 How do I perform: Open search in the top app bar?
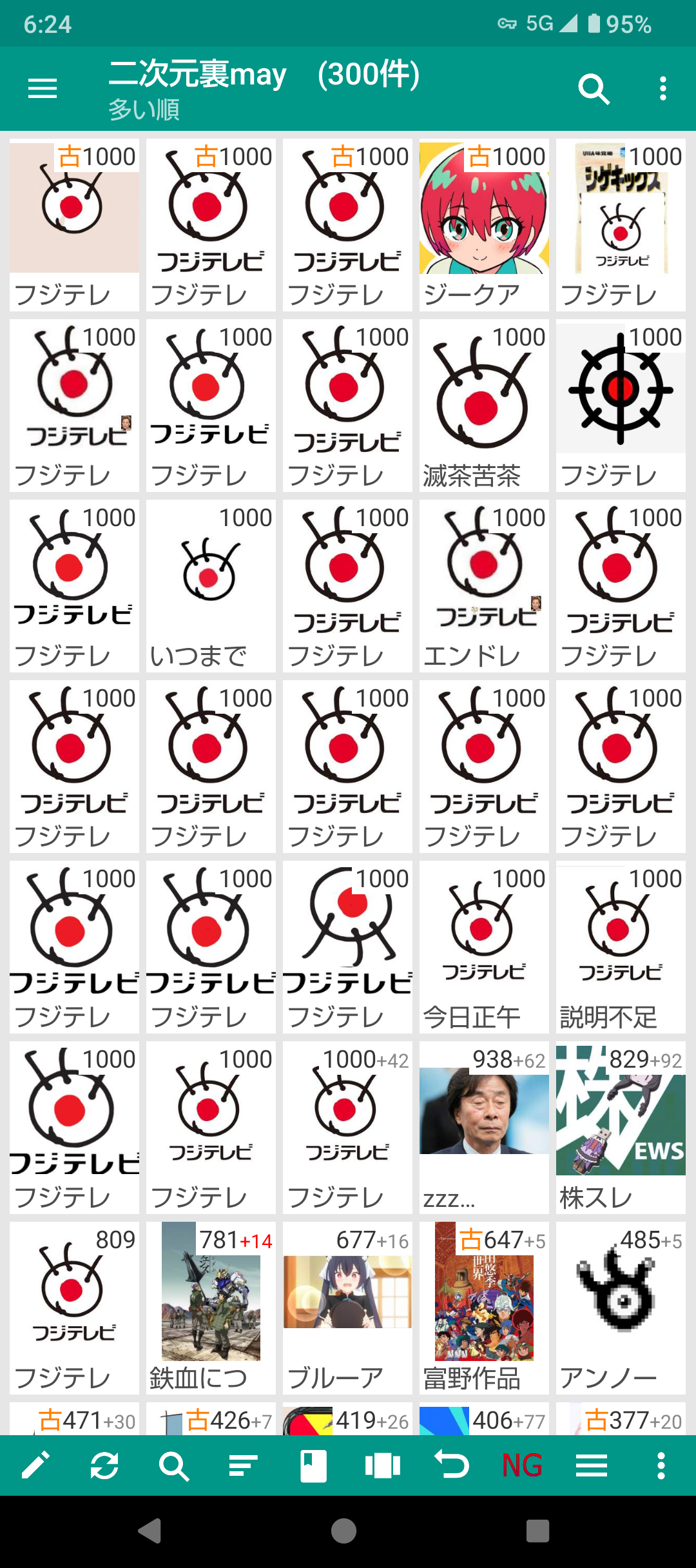(594, 88)
